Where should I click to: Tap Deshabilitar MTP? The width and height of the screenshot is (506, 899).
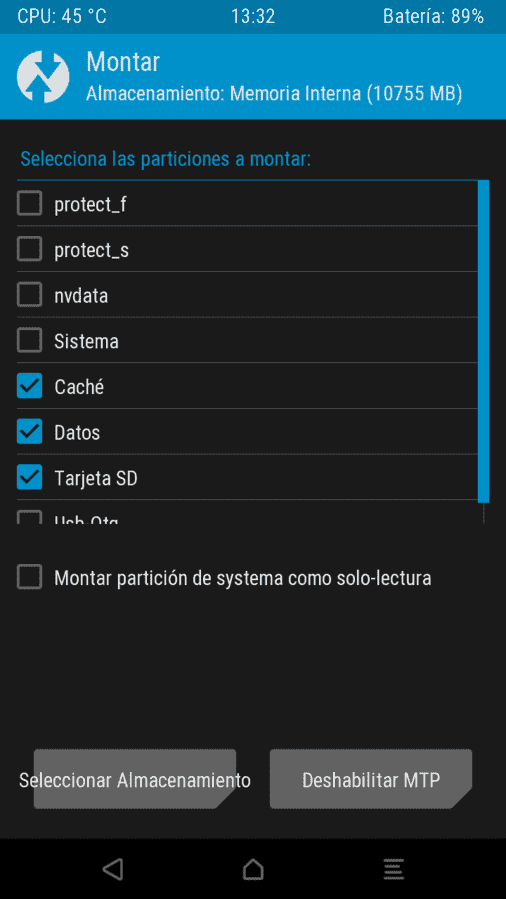(371, 780)
